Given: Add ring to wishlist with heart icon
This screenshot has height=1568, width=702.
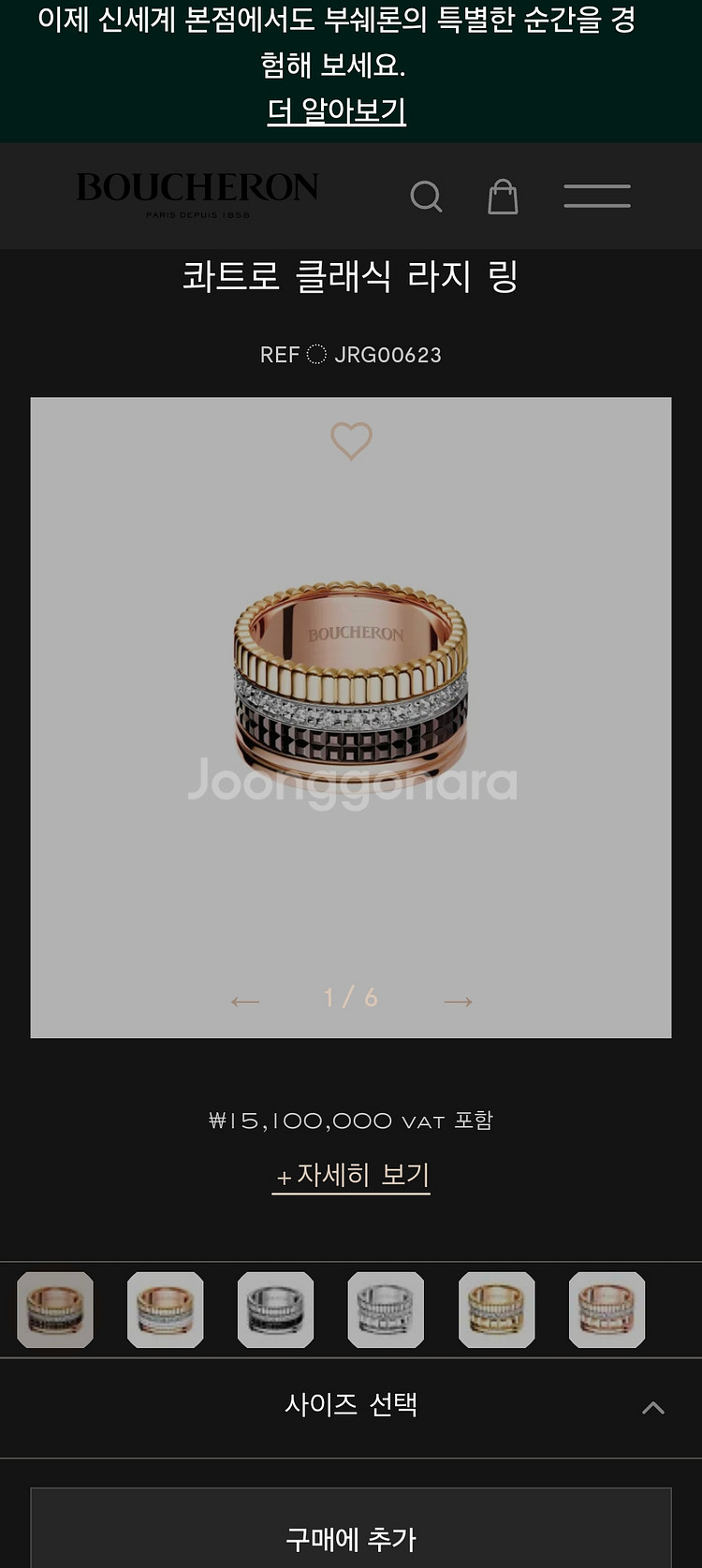Looking at the screenshot, I should (351, 441).
